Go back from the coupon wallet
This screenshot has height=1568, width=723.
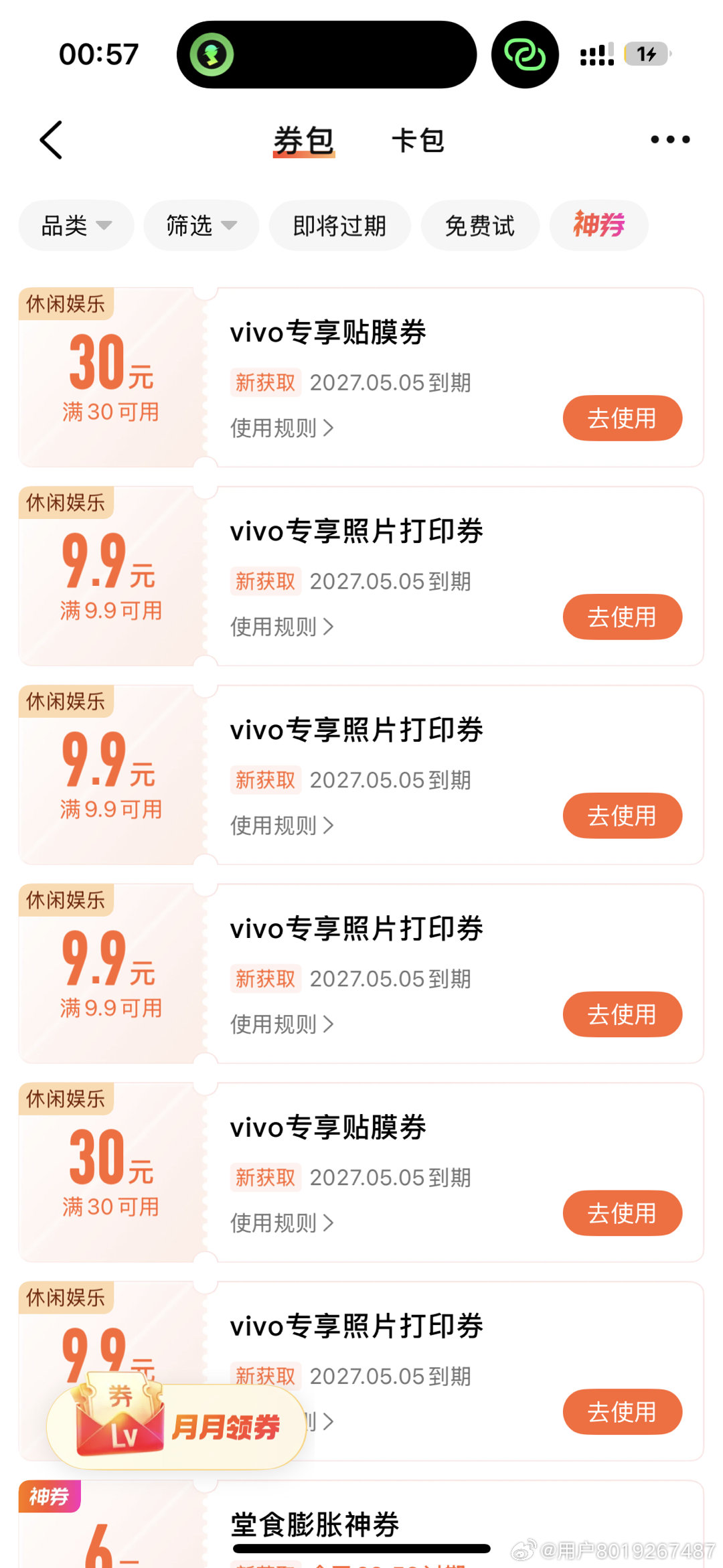[52, 140]
